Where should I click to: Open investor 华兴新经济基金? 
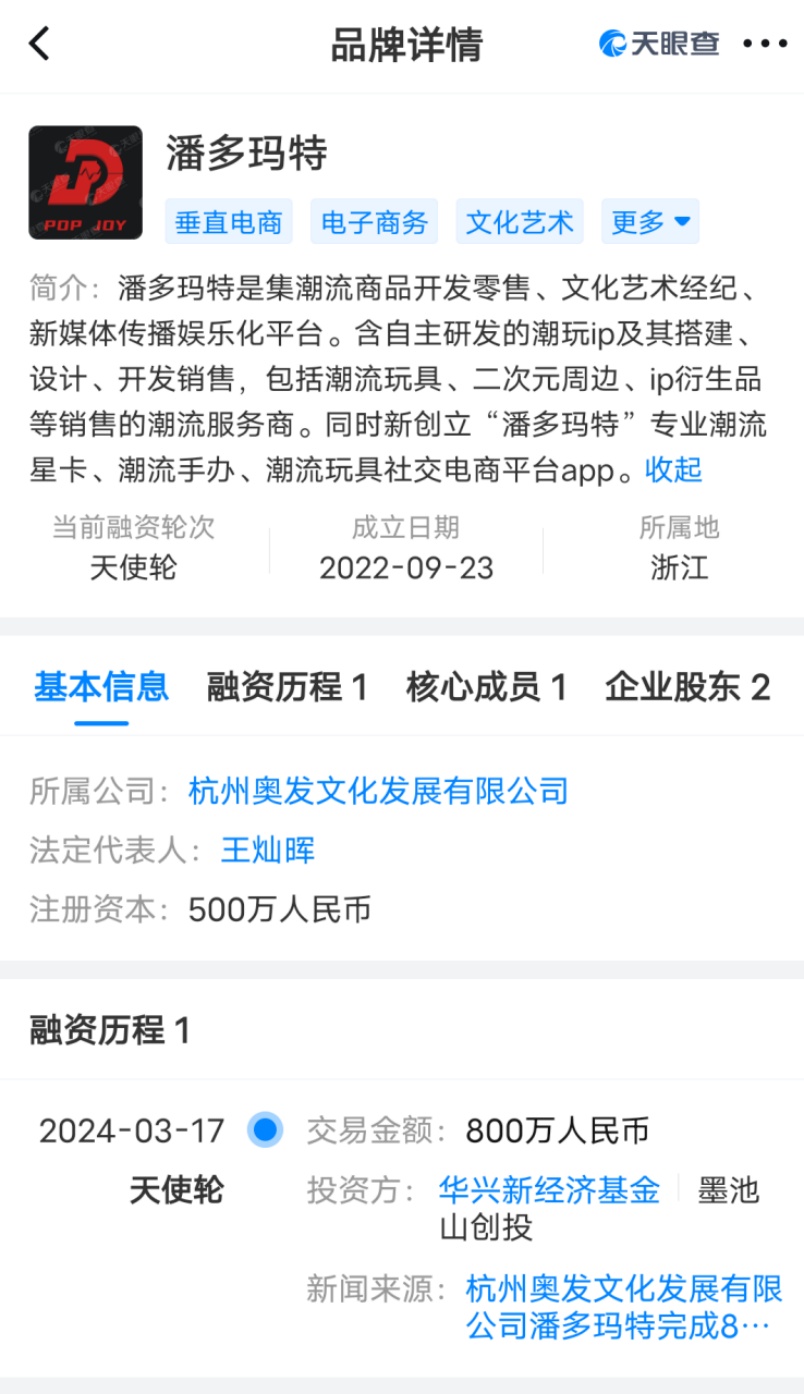pos(549,1190)
